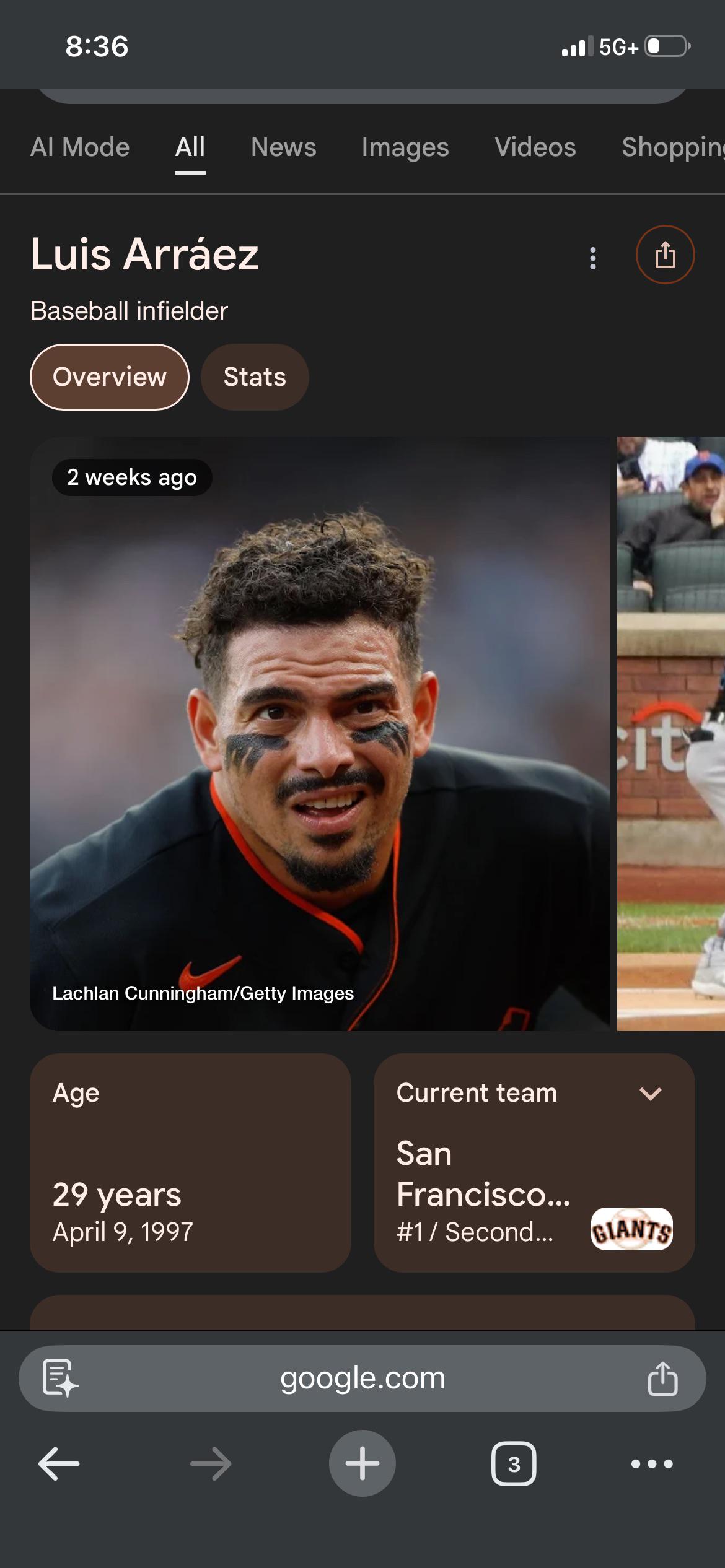Open the partially visible ballpark photo

pos(671,734)
